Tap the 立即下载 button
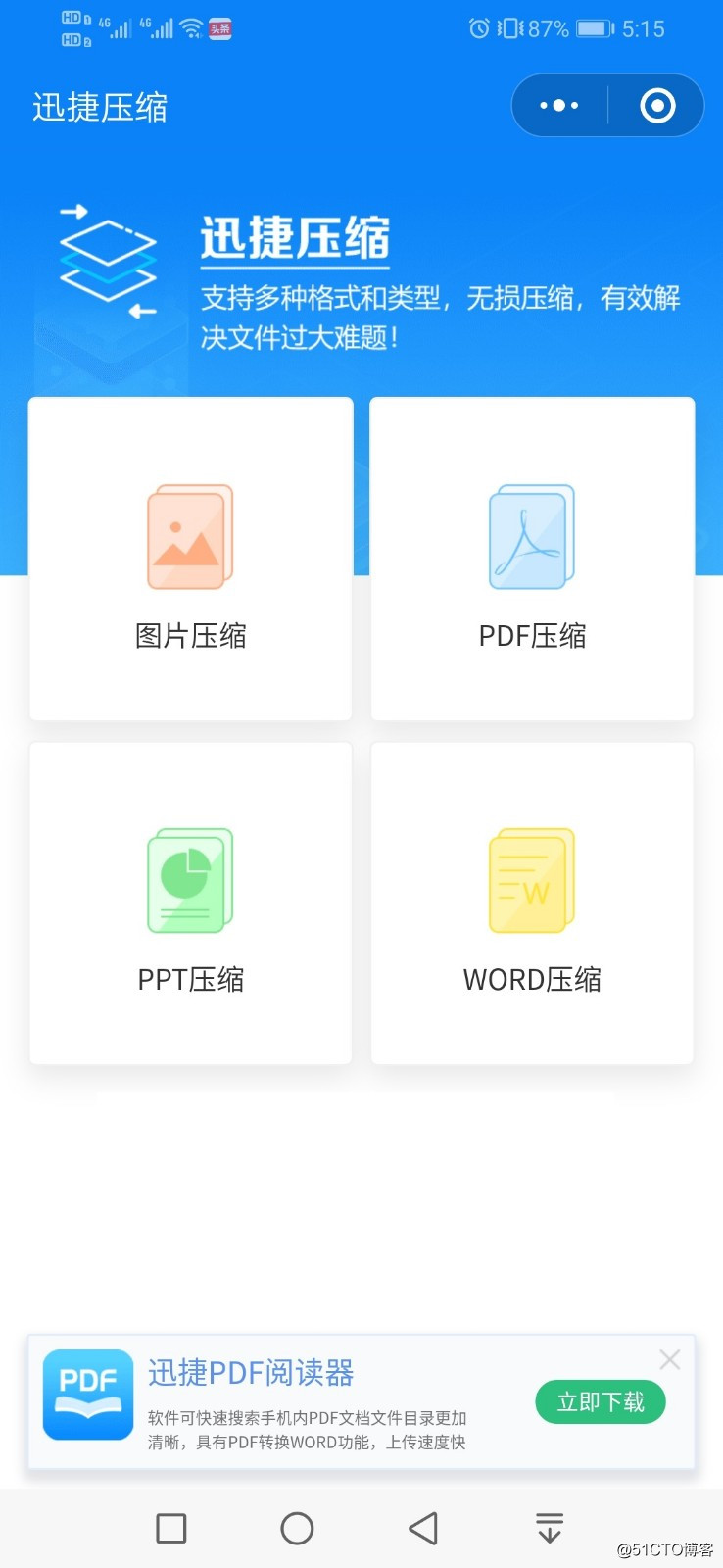Screen dimensions: 723x1568 [601, 1402]
